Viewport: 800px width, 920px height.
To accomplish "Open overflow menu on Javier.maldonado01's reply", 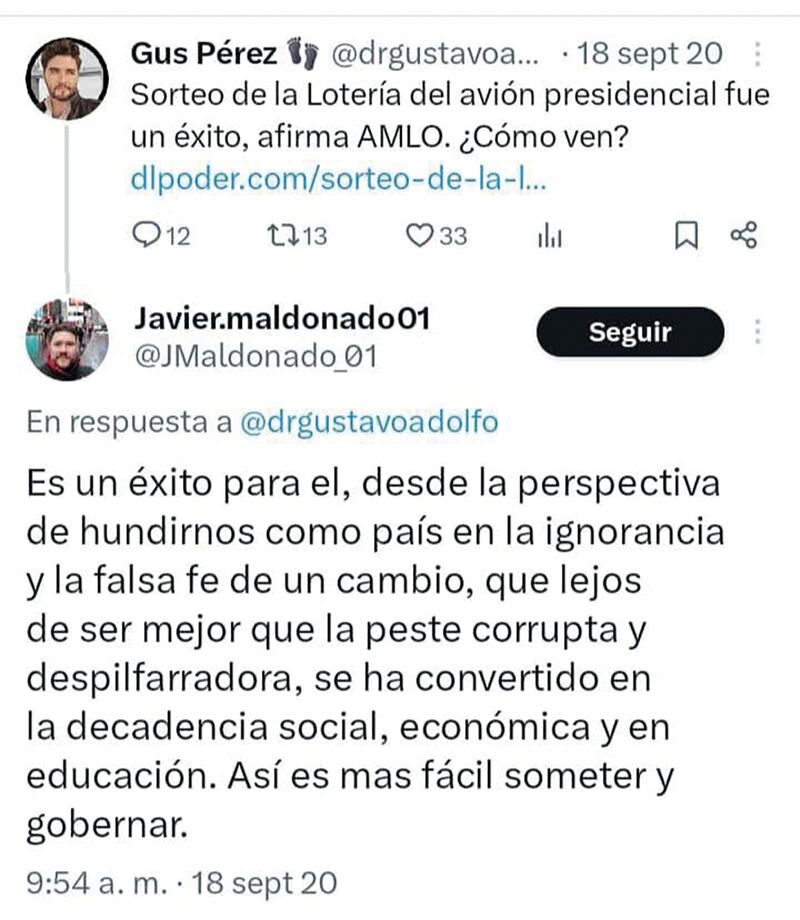I will pyautogui.click(x=758, y=331).
